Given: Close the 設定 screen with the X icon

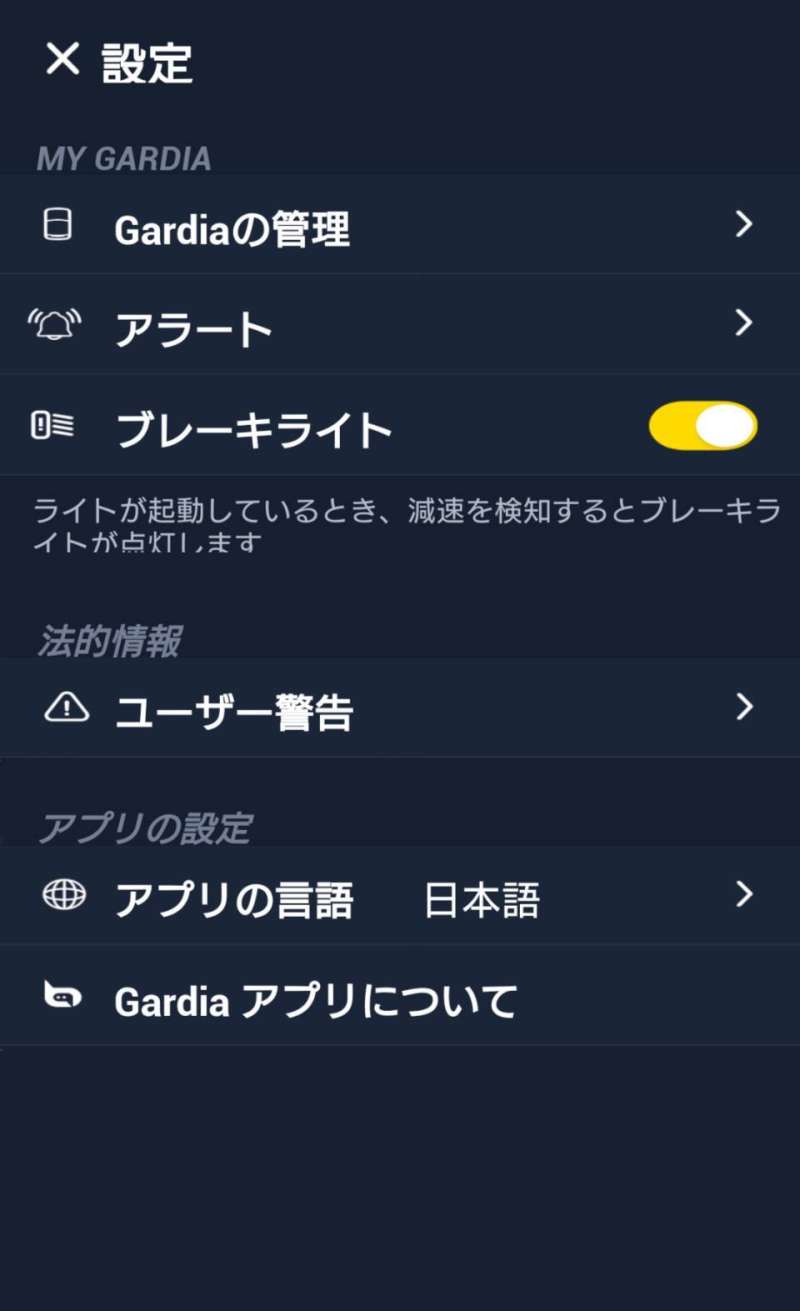Looking at the screenshot, I should [x=62, y=60].
